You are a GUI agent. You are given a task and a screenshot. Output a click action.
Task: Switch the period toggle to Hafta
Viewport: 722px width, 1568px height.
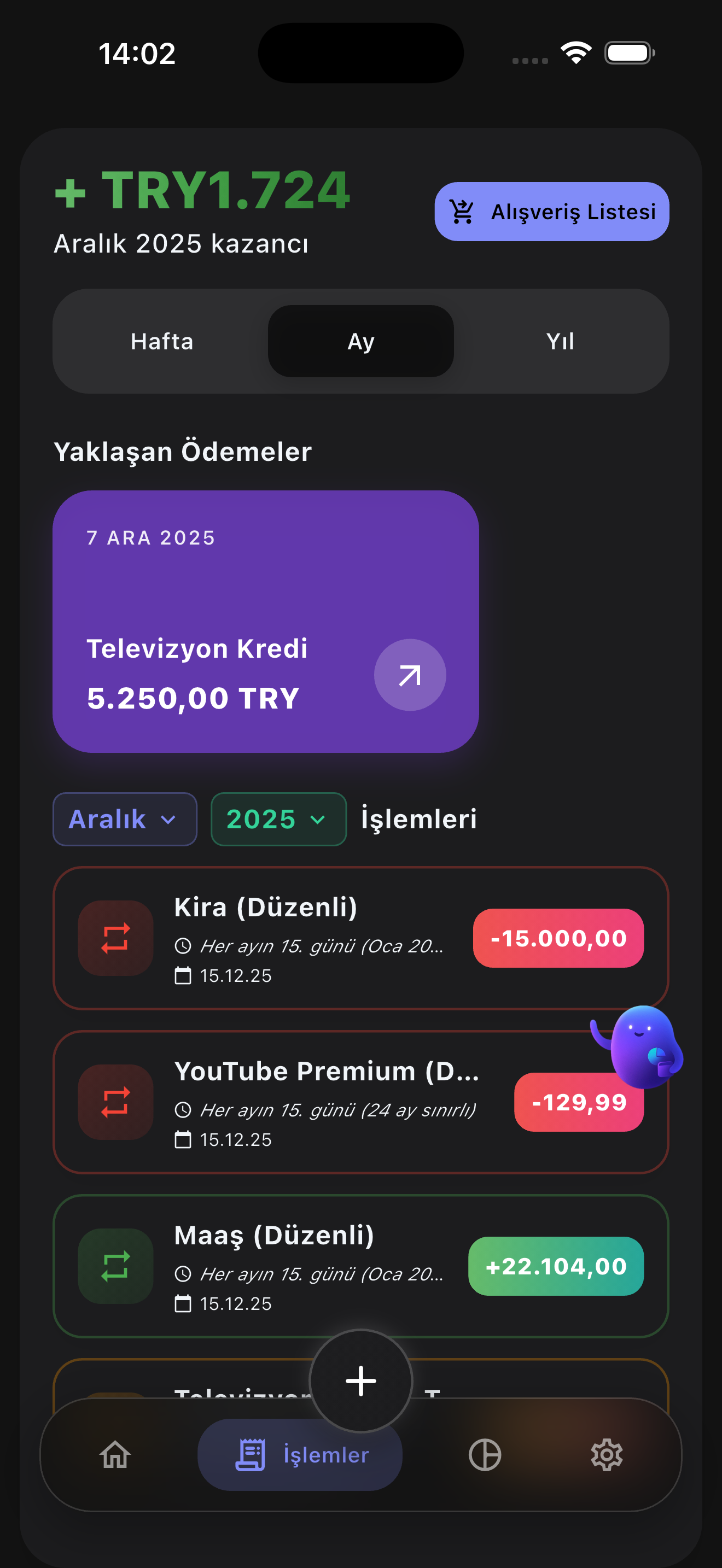[x=161, y=341]
